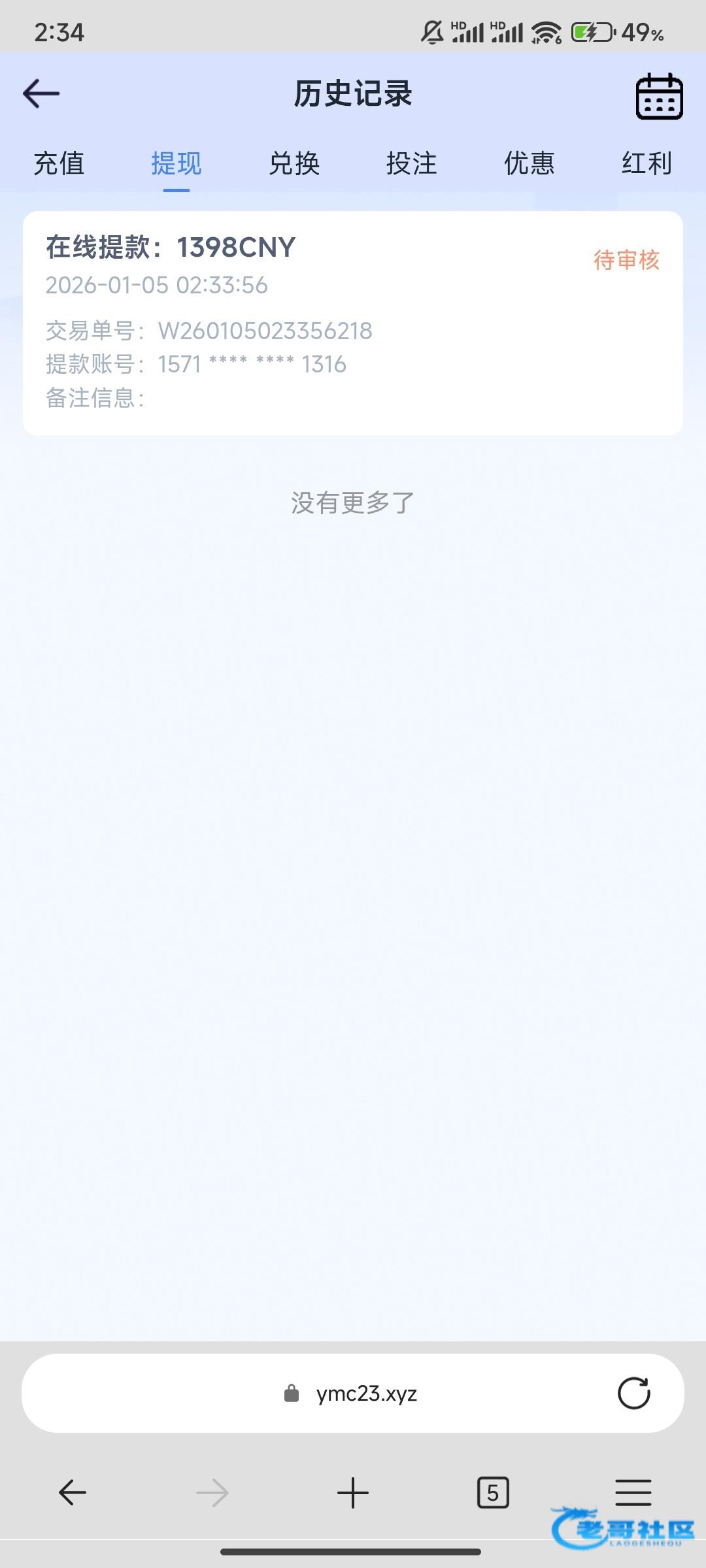Select the 提现 tab
This screenshot has width=706, height=1568.
[176, 163]
